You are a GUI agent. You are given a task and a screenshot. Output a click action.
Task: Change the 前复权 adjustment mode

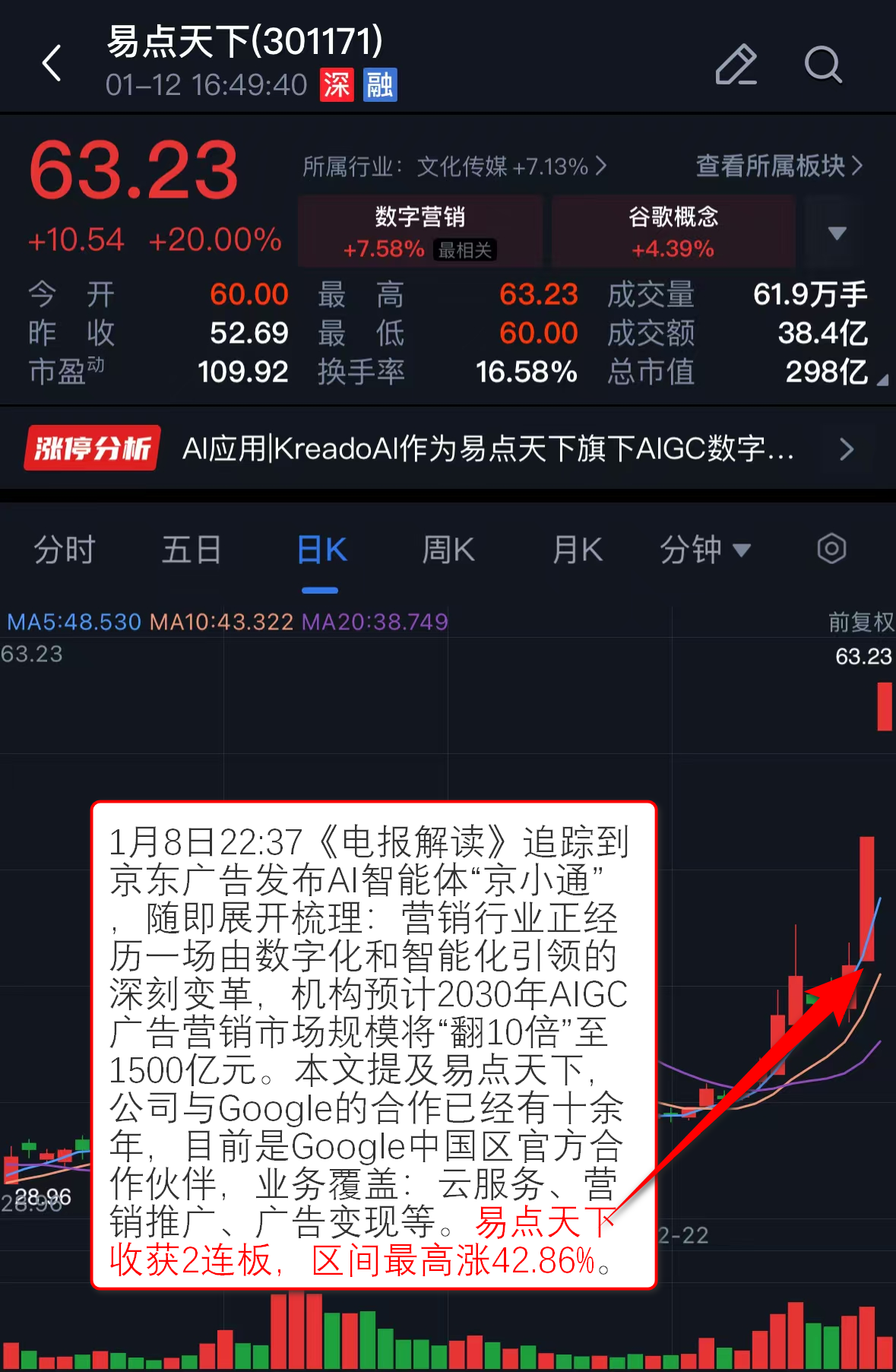coord(860,623)
